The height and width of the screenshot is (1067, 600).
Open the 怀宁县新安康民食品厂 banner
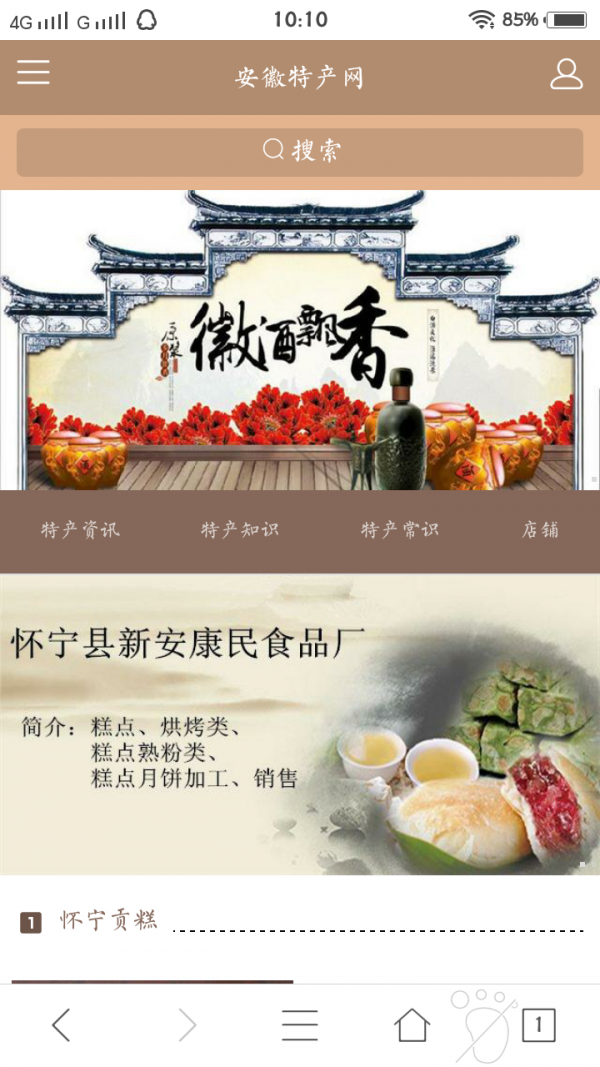(x=300, y=724)
